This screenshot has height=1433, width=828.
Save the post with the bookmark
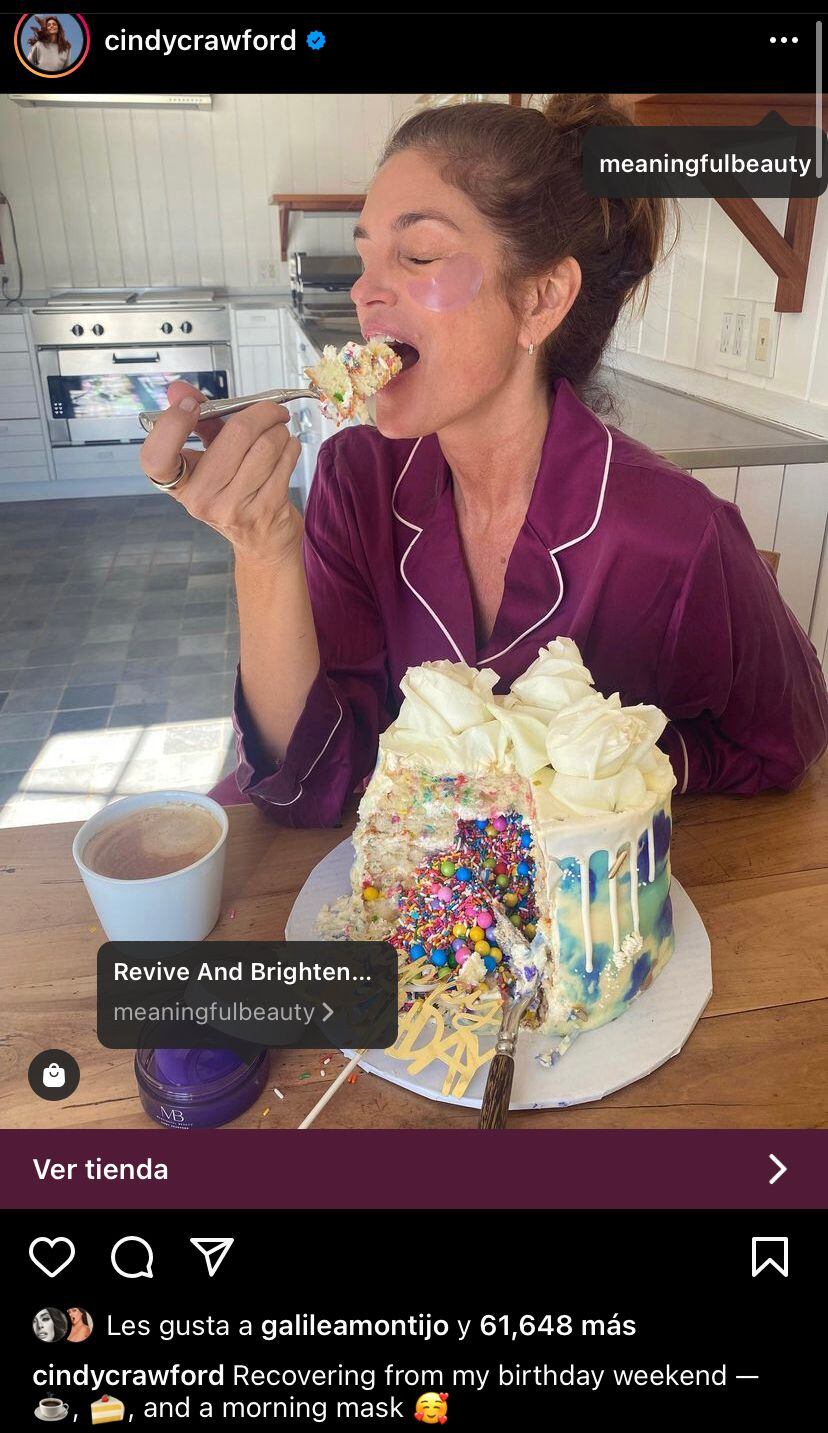(x=769, y=1257)
